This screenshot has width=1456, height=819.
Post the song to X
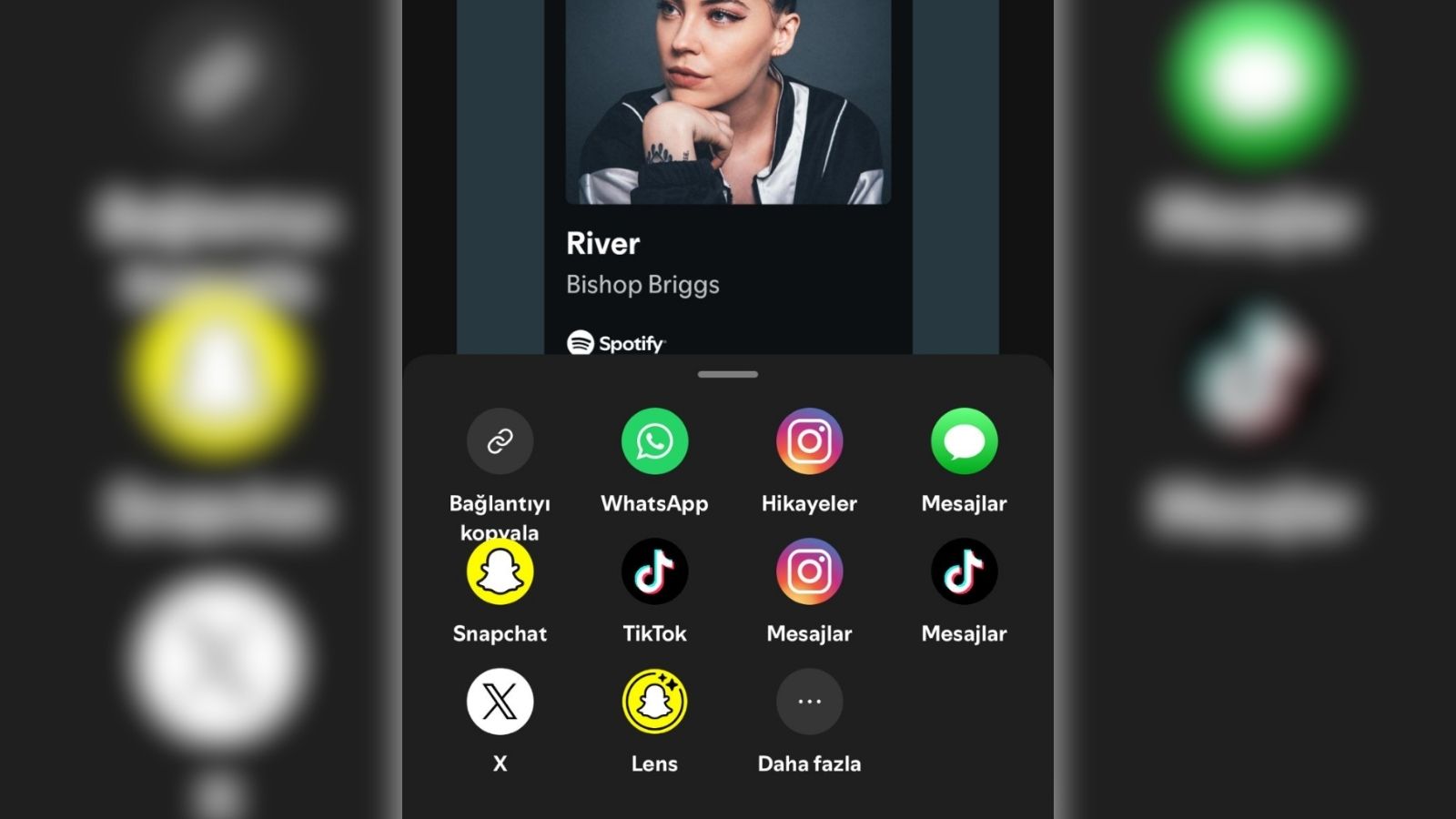(x=500, y=703)
